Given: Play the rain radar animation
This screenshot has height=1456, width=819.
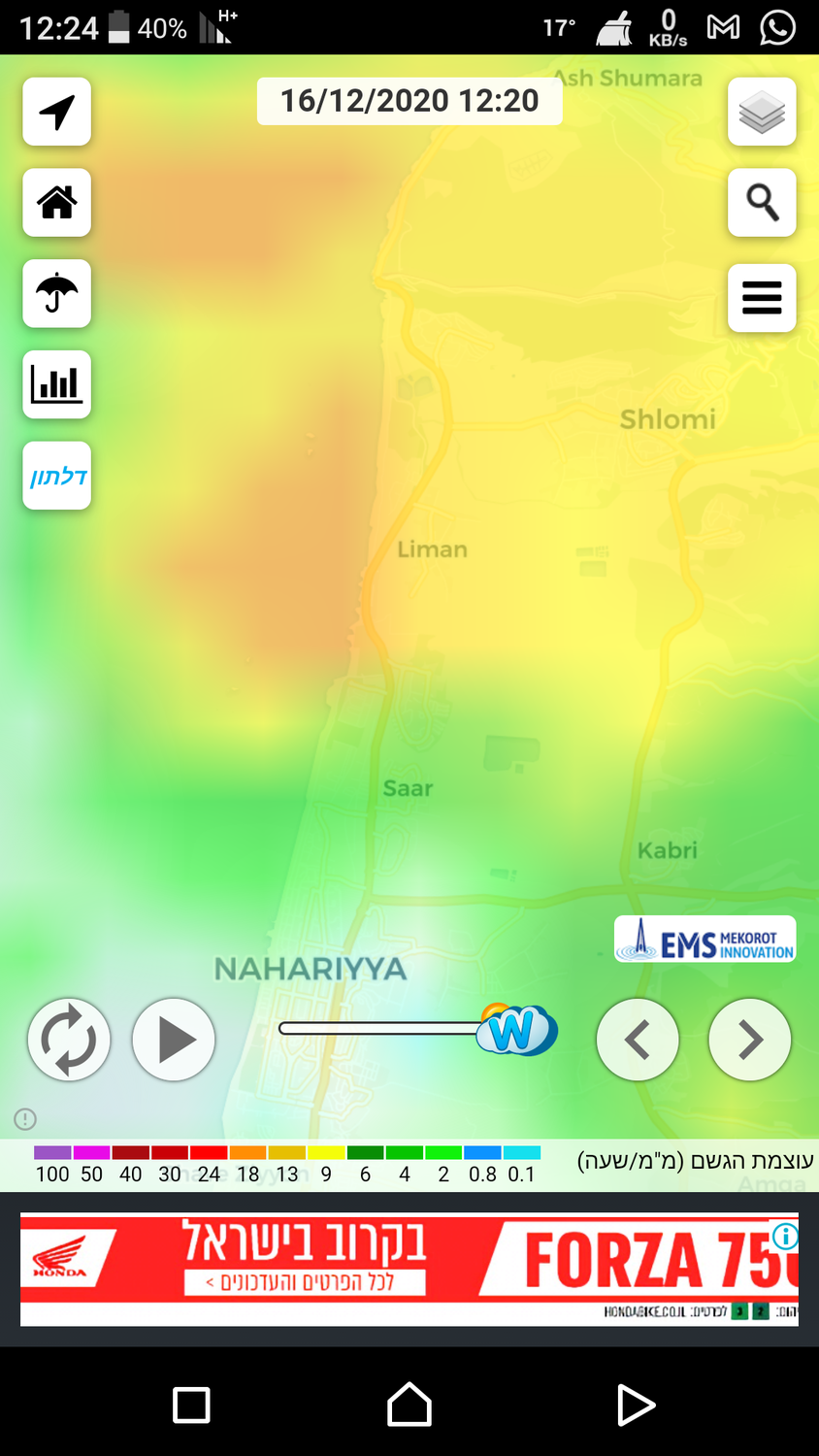Looking at the screenshot, I should pos(174,1040).
